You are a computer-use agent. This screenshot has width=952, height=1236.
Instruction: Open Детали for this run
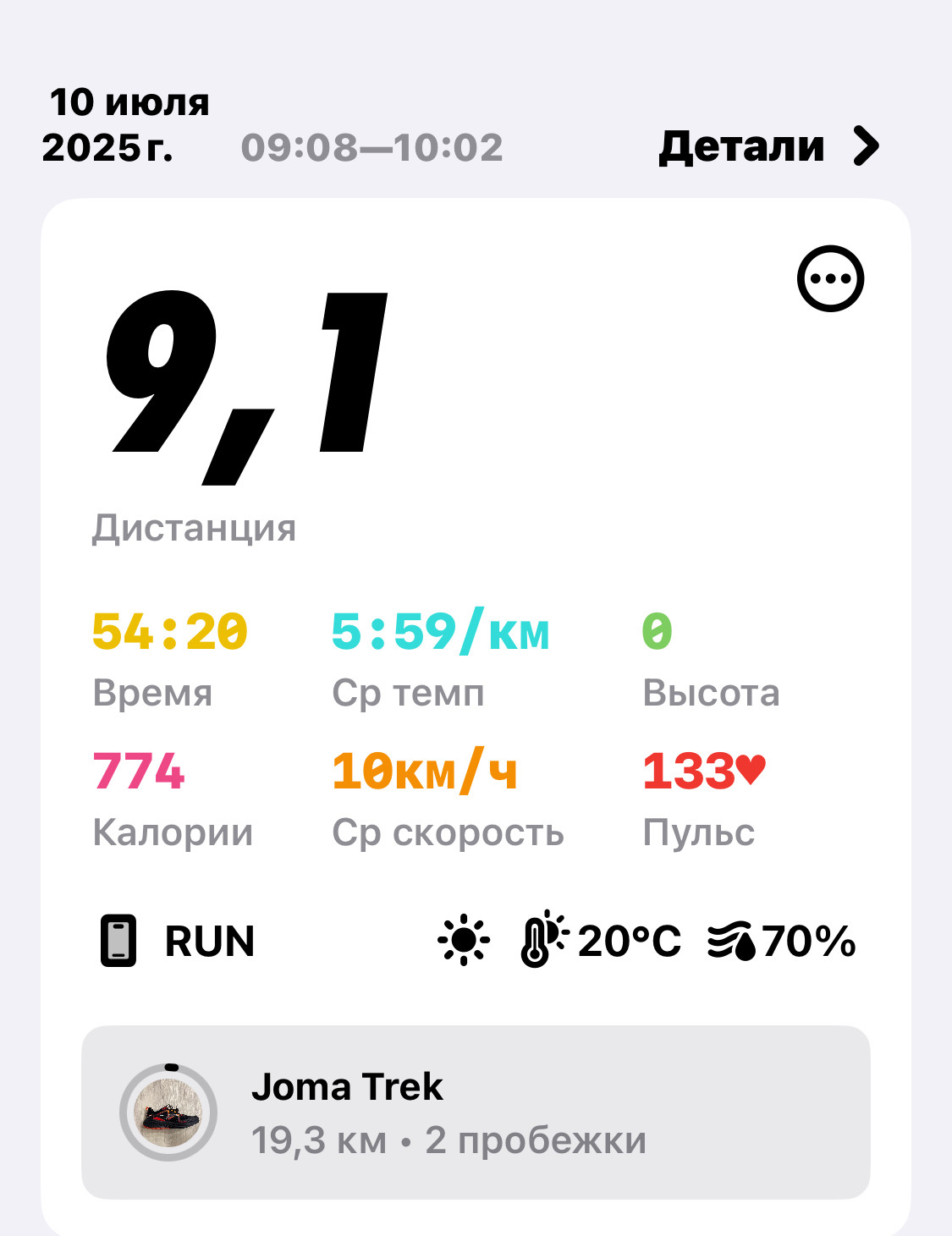click(769, 146)
